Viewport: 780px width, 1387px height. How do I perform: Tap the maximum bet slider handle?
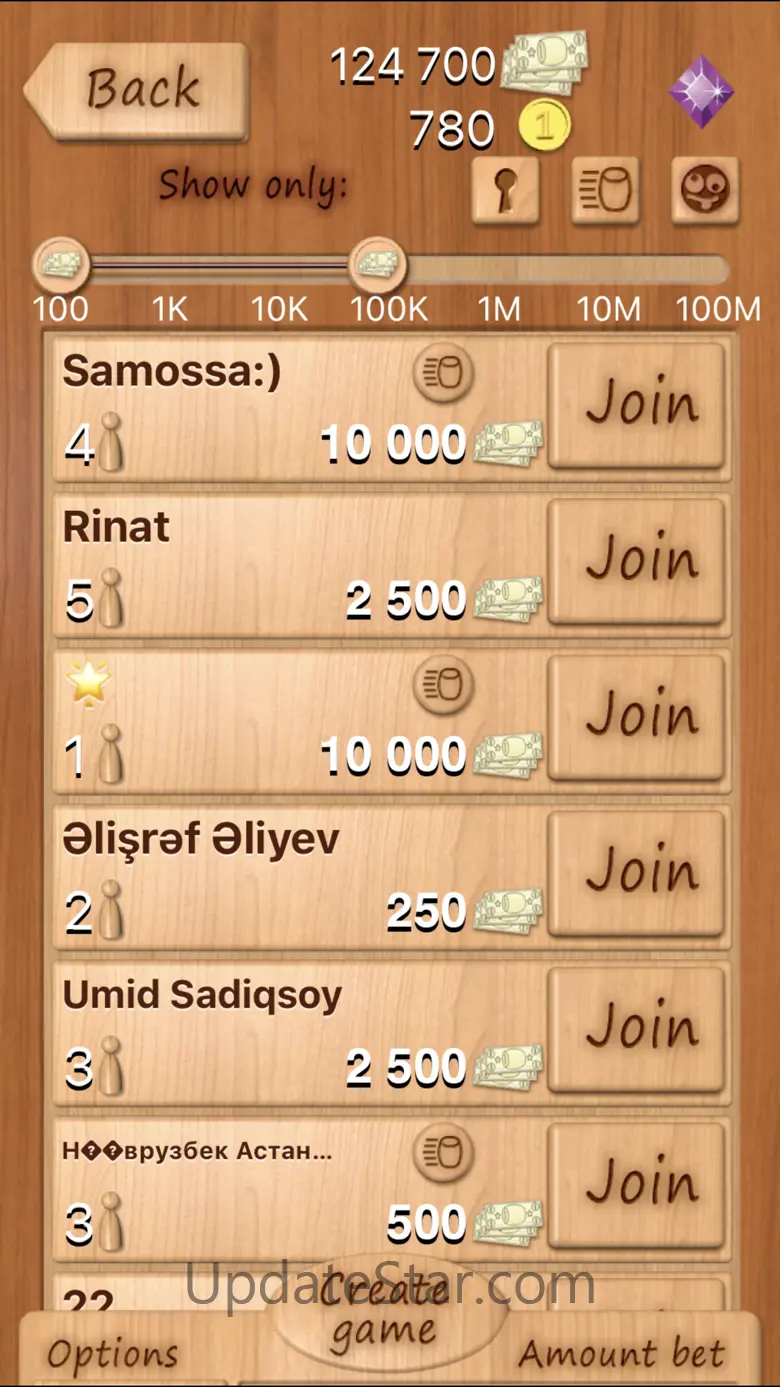click(378, 266)
